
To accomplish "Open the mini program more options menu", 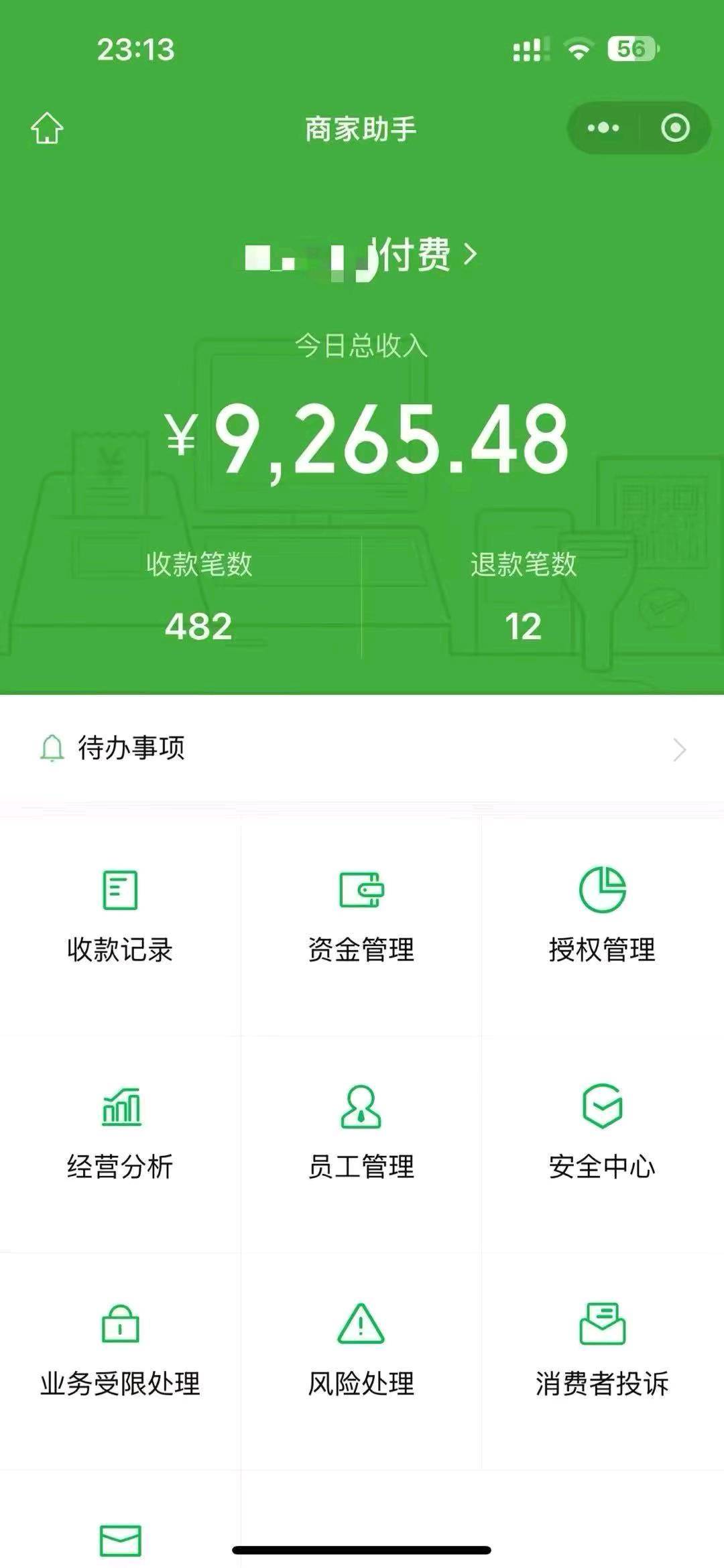I will click(603, 128).
